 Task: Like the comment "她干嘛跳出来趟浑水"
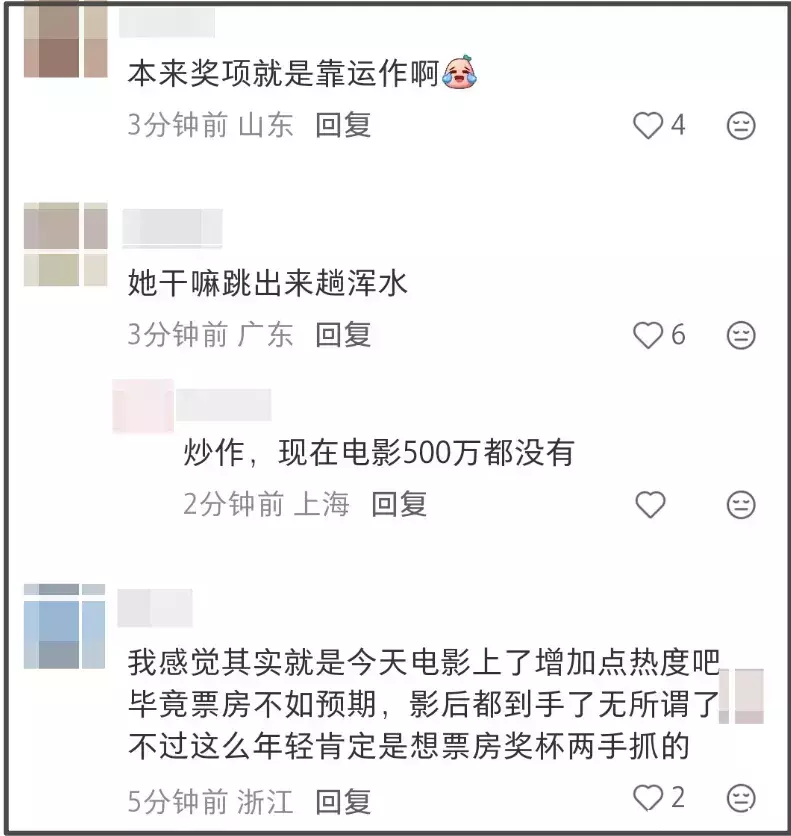649,335
